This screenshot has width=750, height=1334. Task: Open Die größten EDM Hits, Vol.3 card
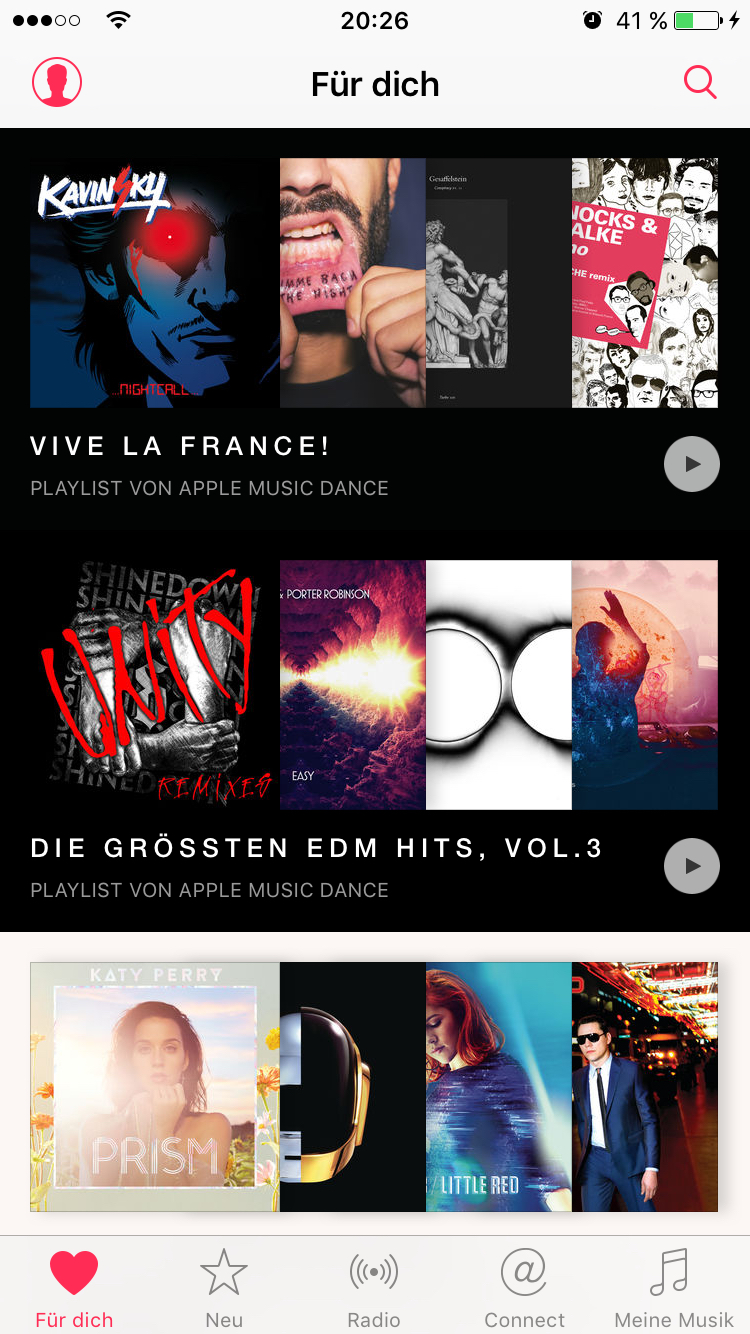tap(375, 731)
